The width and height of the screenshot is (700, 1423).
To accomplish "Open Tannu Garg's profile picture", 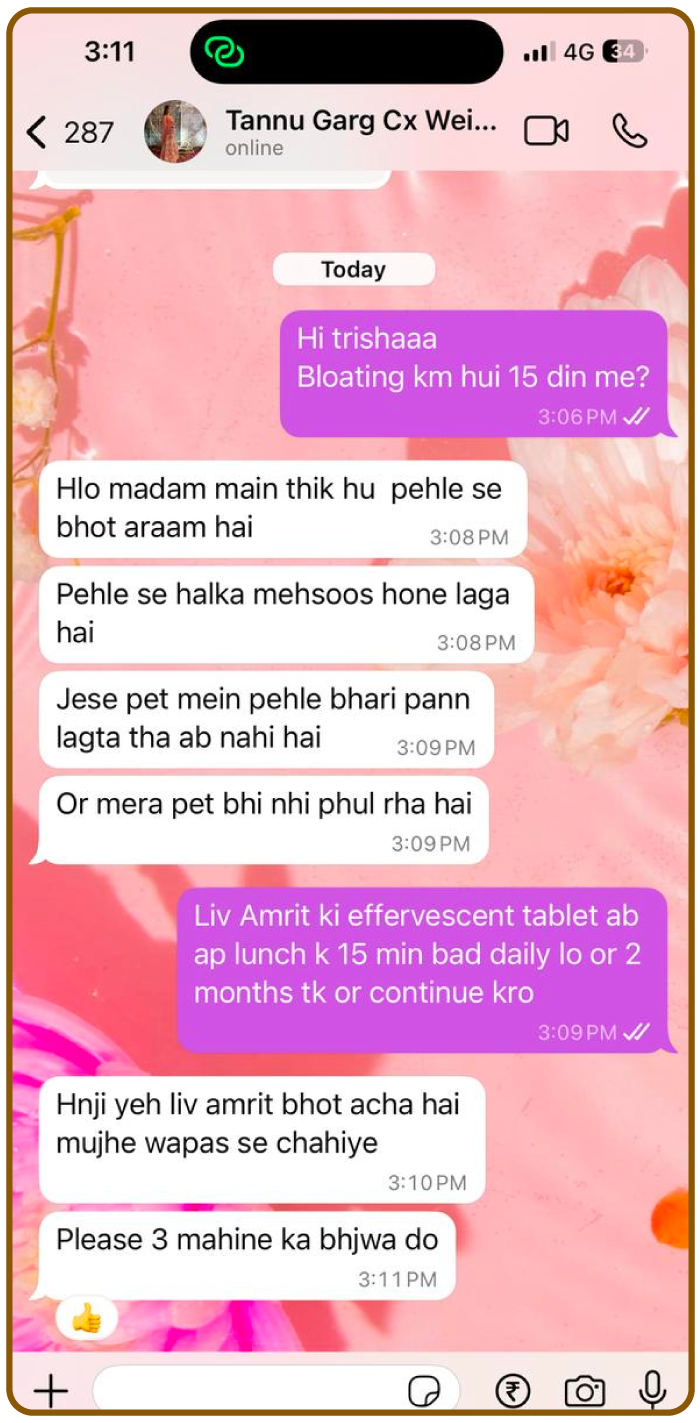I will click(175, 132).
